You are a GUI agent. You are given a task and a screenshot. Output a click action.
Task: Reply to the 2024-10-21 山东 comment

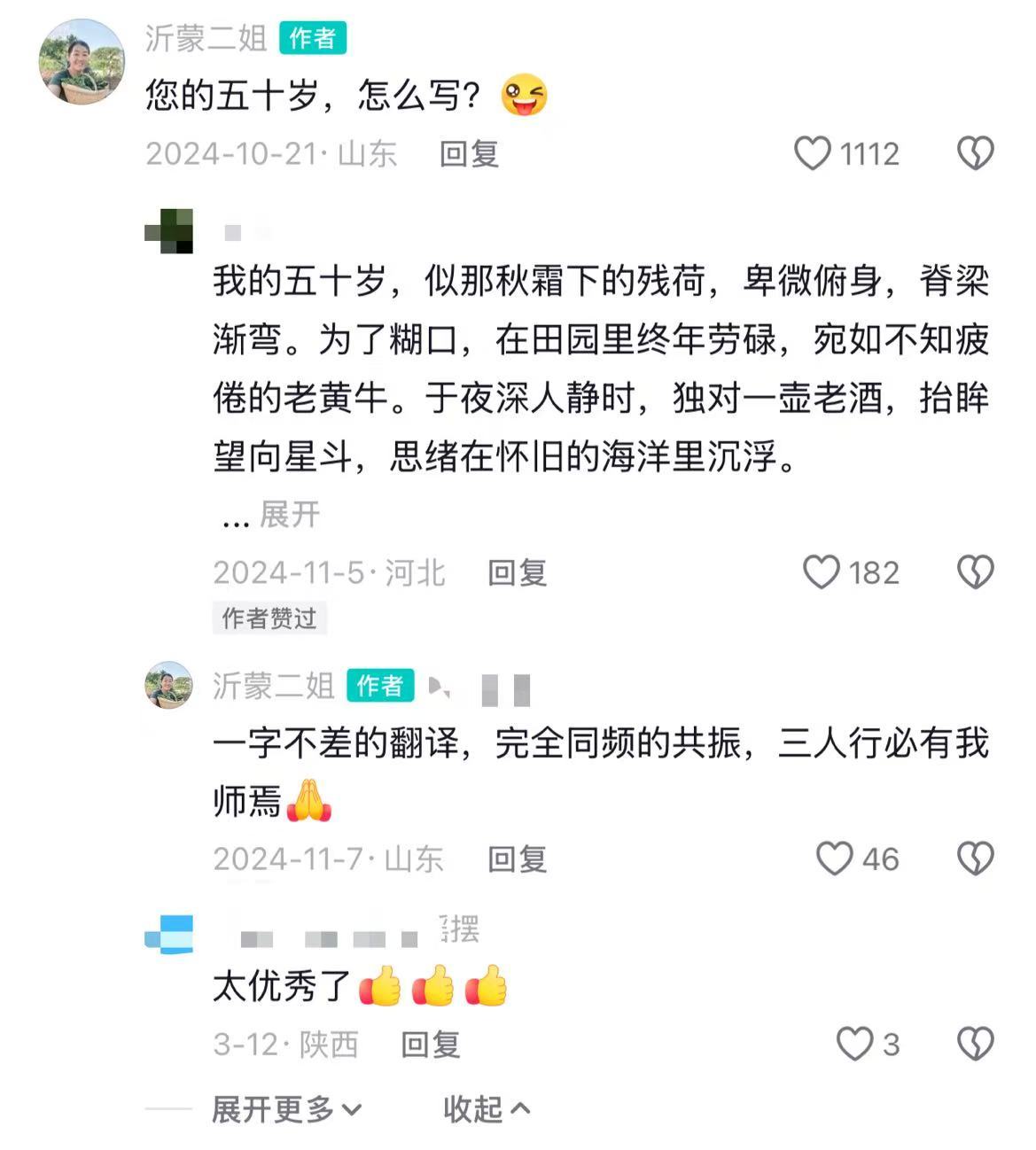tap(469, 154)
